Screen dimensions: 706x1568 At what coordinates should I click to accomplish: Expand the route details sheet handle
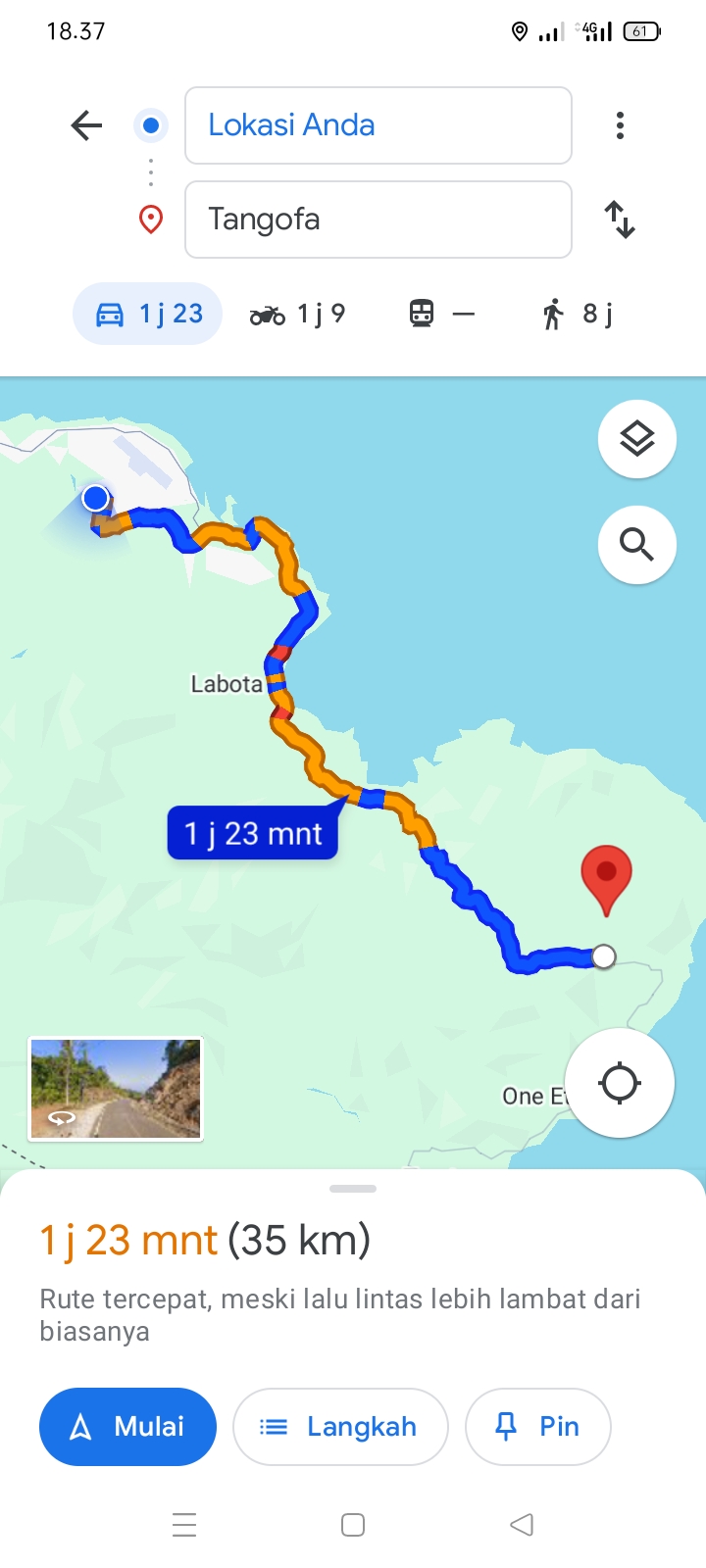[353, 1189]
